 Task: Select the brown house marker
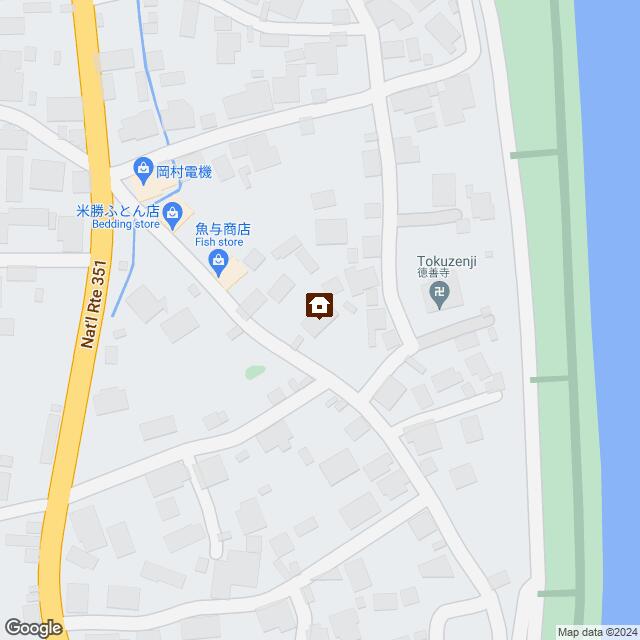coord(319,305)
